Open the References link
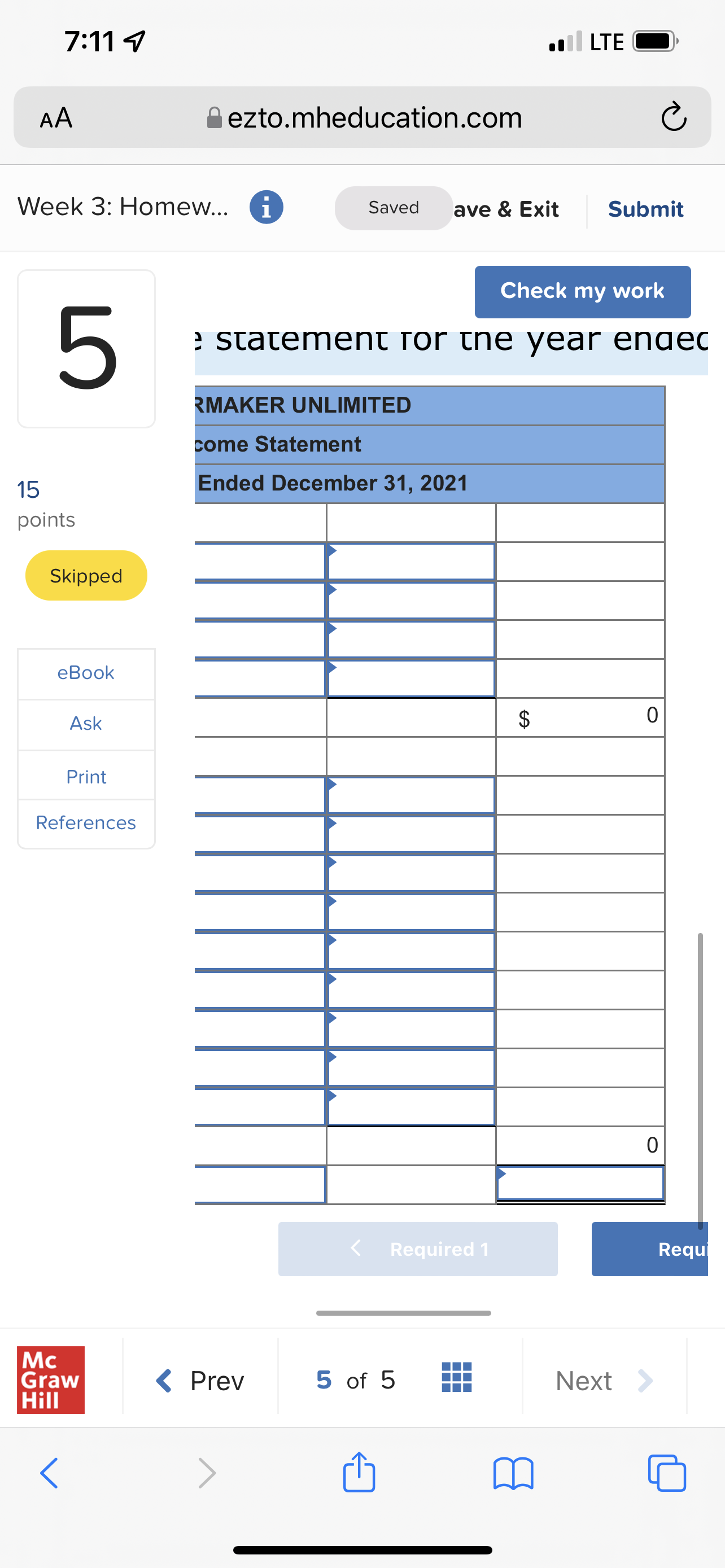This screenshot has height=1568, width=725. pyautogui.click(x=86, y=823)
